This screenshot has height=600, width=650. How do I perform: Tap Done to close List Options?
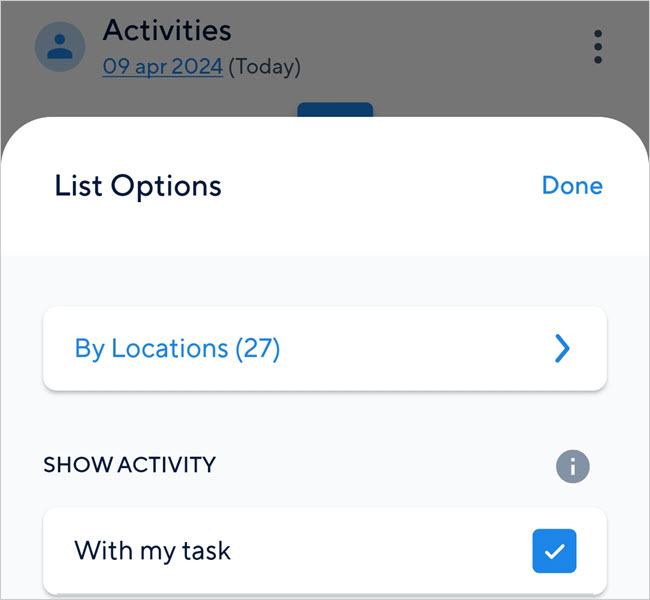[572, 186]
